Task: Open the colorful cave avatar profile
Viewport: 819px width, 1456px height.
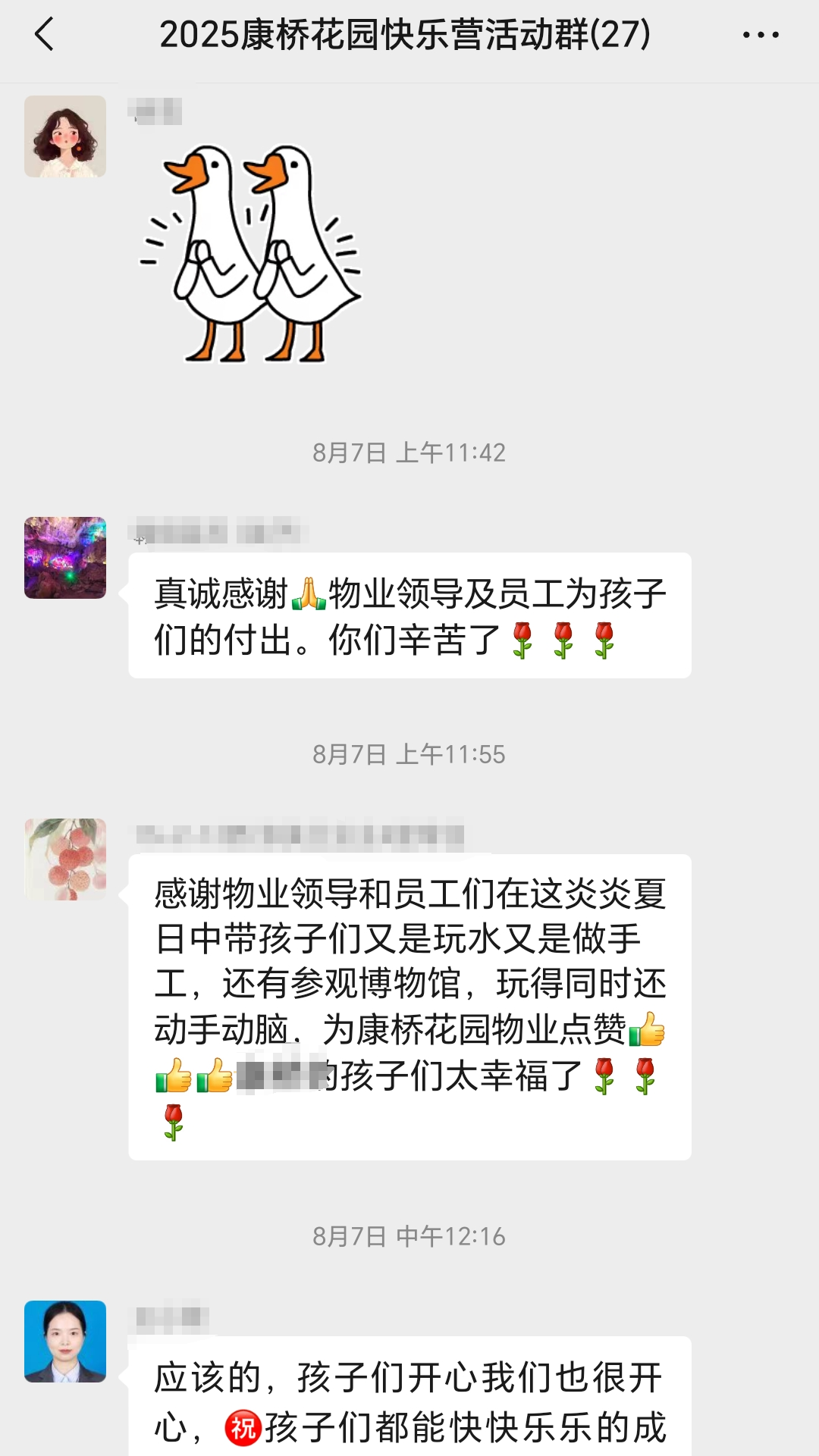Action: click(x=65, y=558)
